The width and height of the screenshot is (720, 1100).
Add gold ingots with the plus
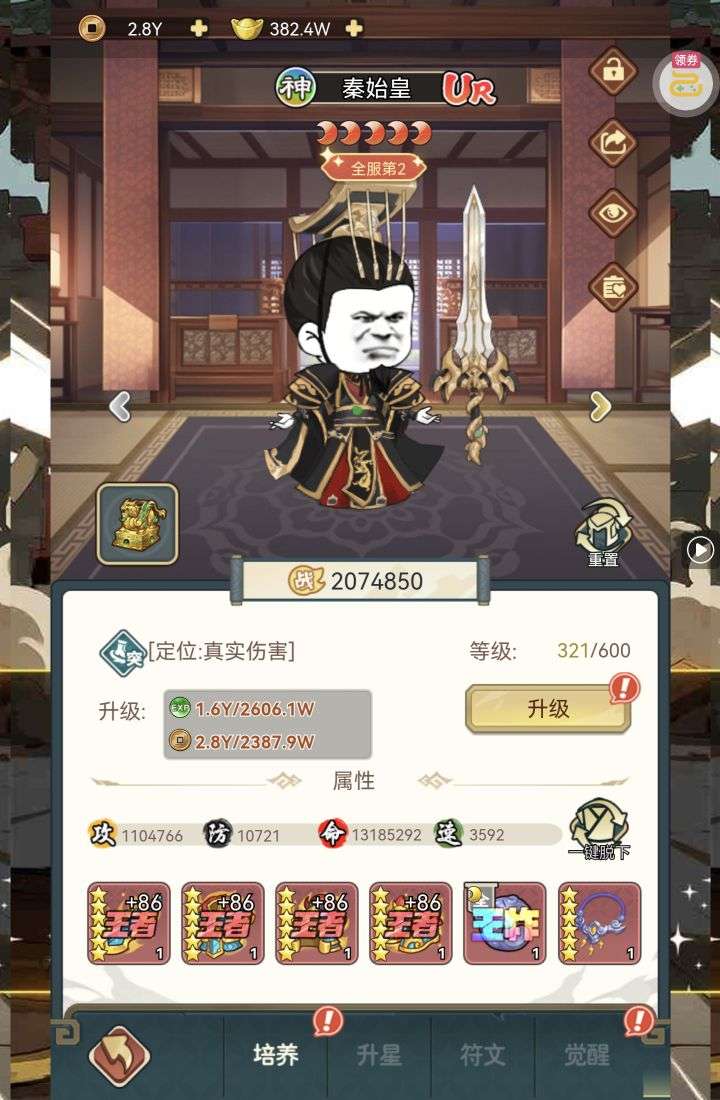353,28
